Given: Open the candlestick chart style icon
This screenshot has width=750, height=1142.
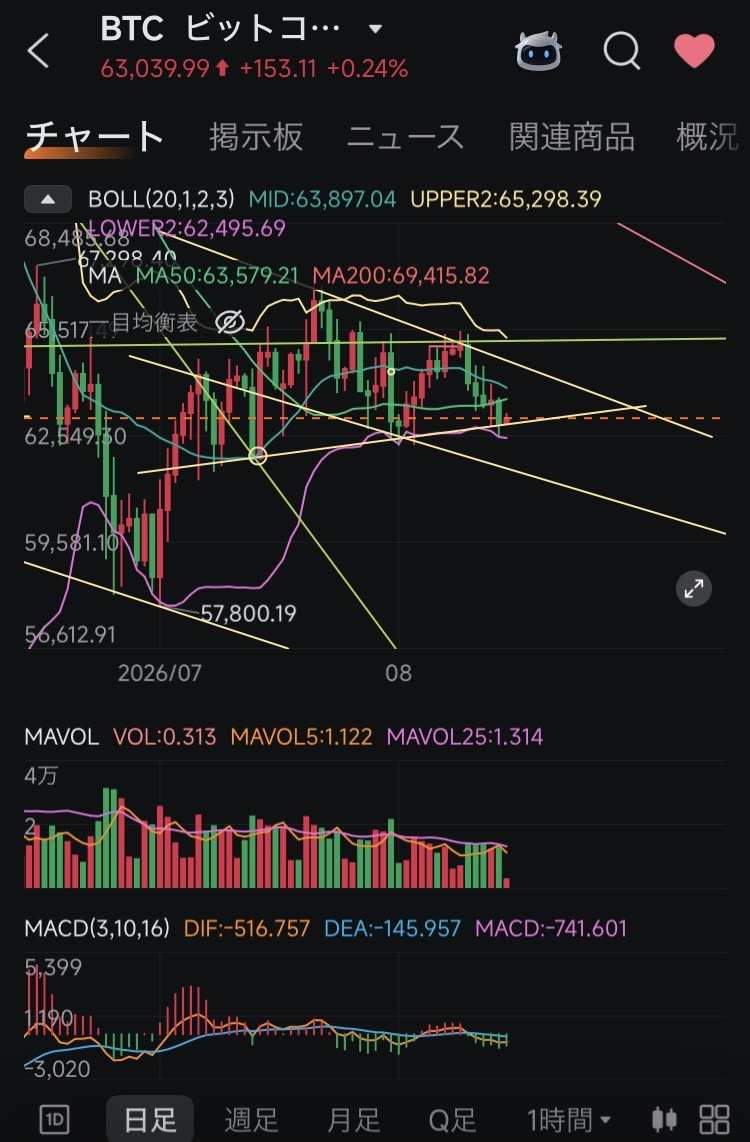Looking at the screenshot, I should point(664,1119).
